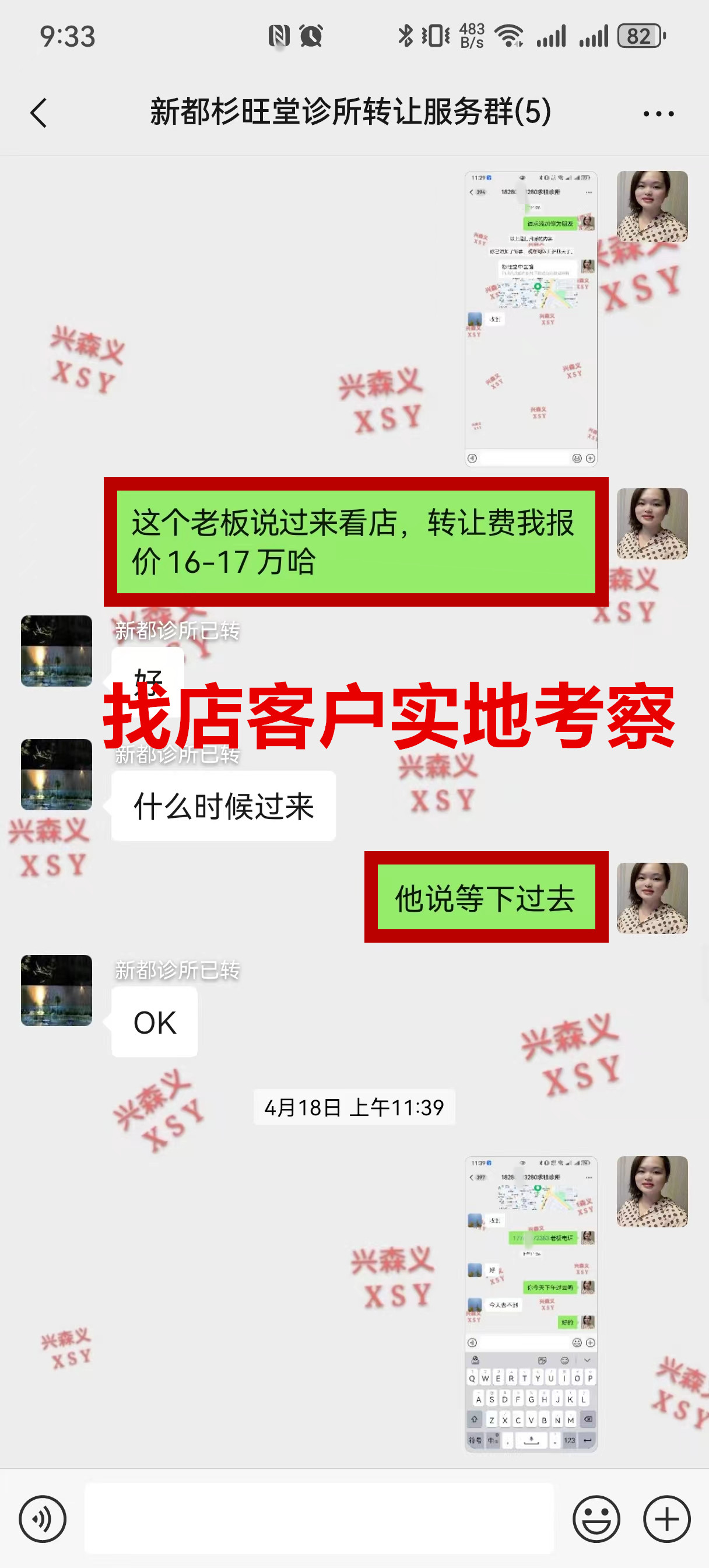Open the emoji sticker panel
The width and height of the screenshot is (709, 1568).
point(596,1518)
